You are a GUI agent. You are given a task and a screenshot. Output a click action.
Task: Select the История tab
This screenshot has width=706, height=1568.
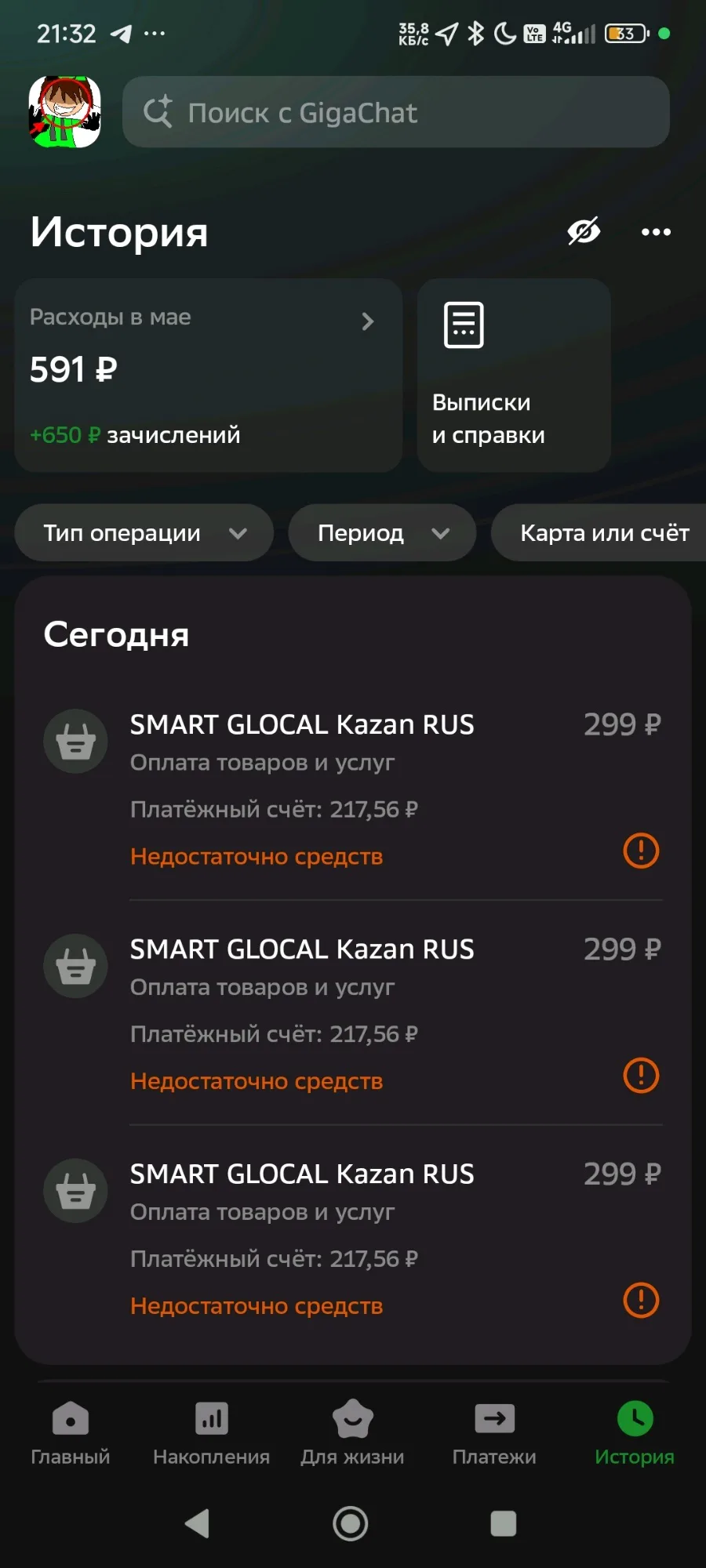[x=635, y=1434]
